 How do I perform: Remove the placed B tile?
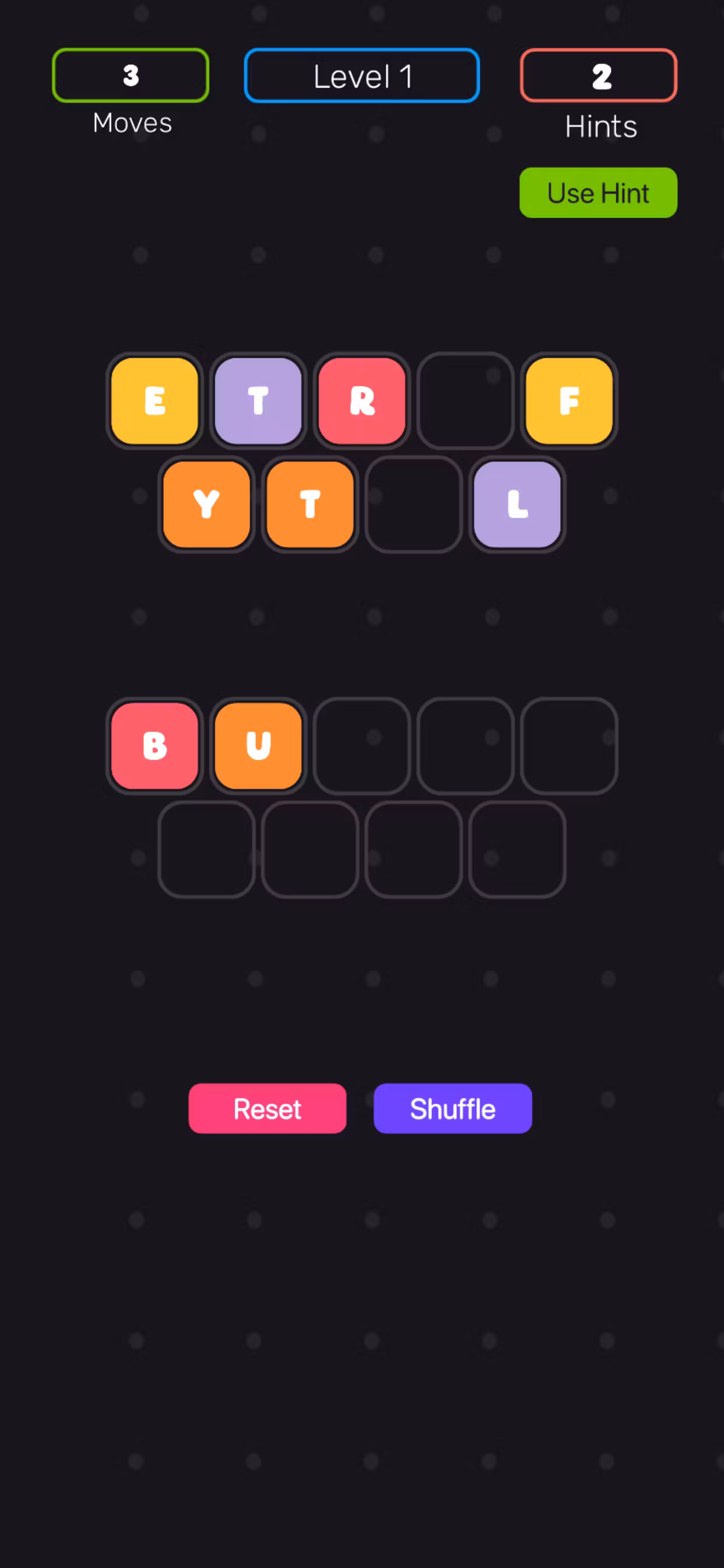tap(154, 745)
